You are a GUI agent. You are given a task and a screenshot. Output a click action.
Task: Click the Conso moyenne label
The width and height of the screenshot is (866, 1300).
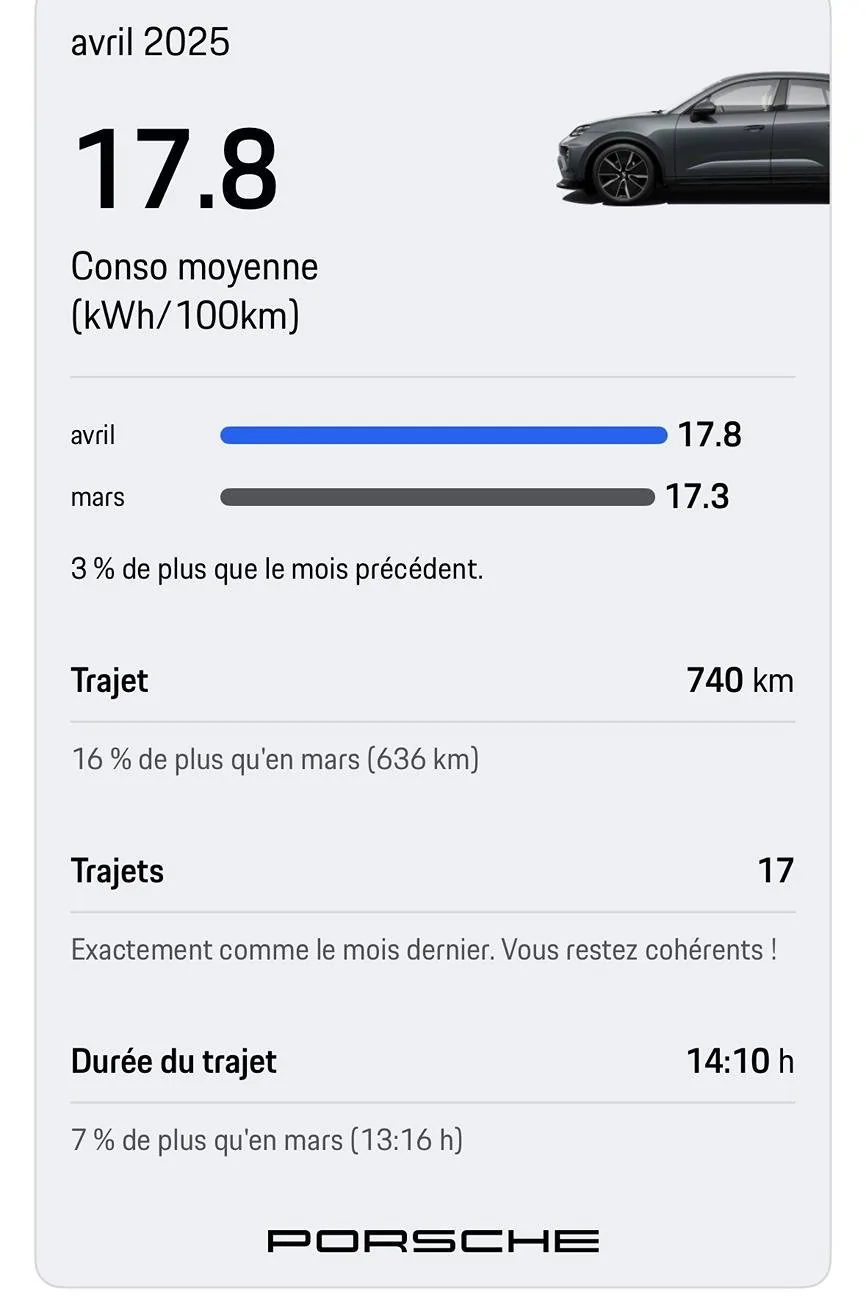193,266
